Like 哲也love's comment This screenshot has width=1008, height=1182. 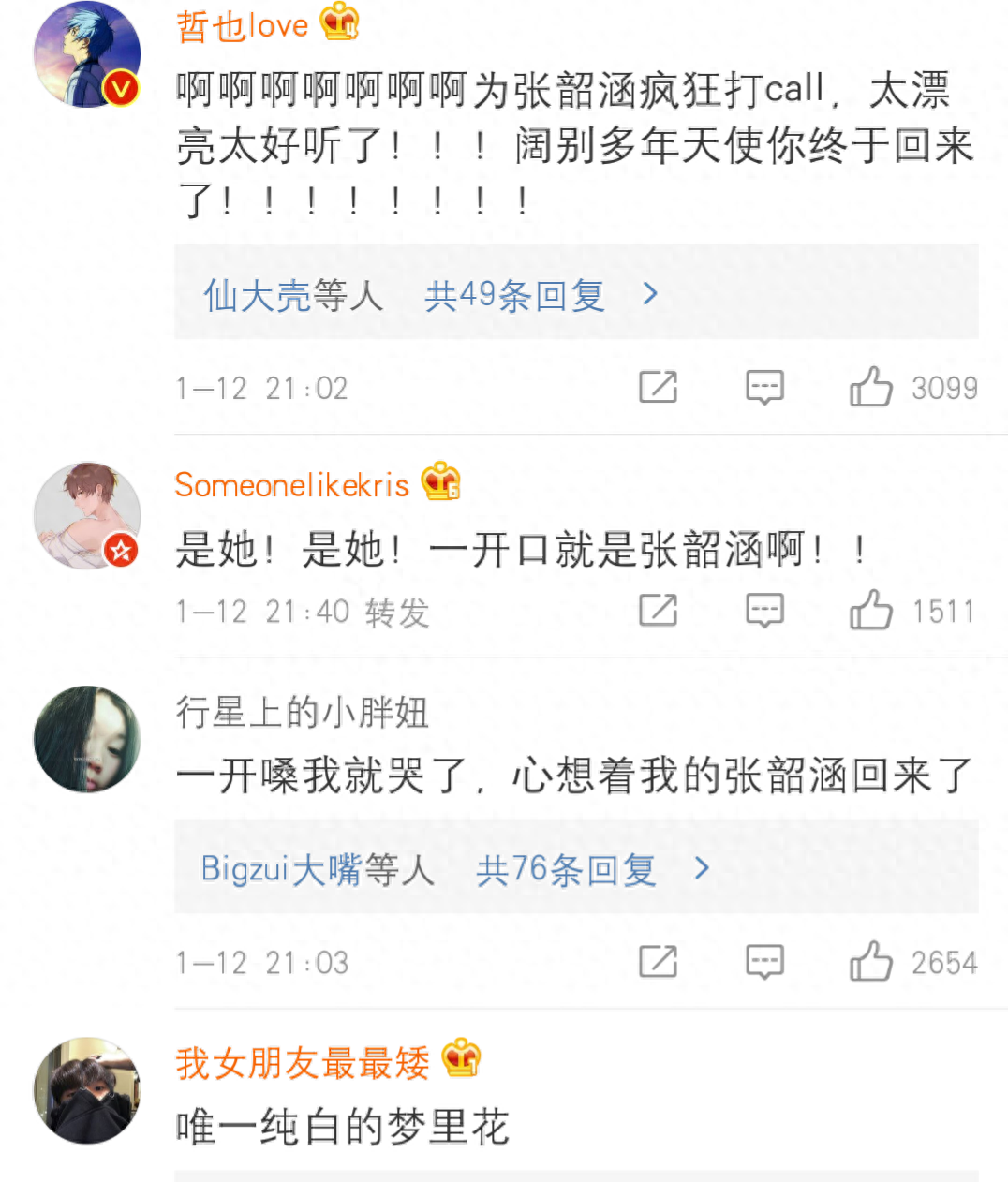(x=871, y=387)
